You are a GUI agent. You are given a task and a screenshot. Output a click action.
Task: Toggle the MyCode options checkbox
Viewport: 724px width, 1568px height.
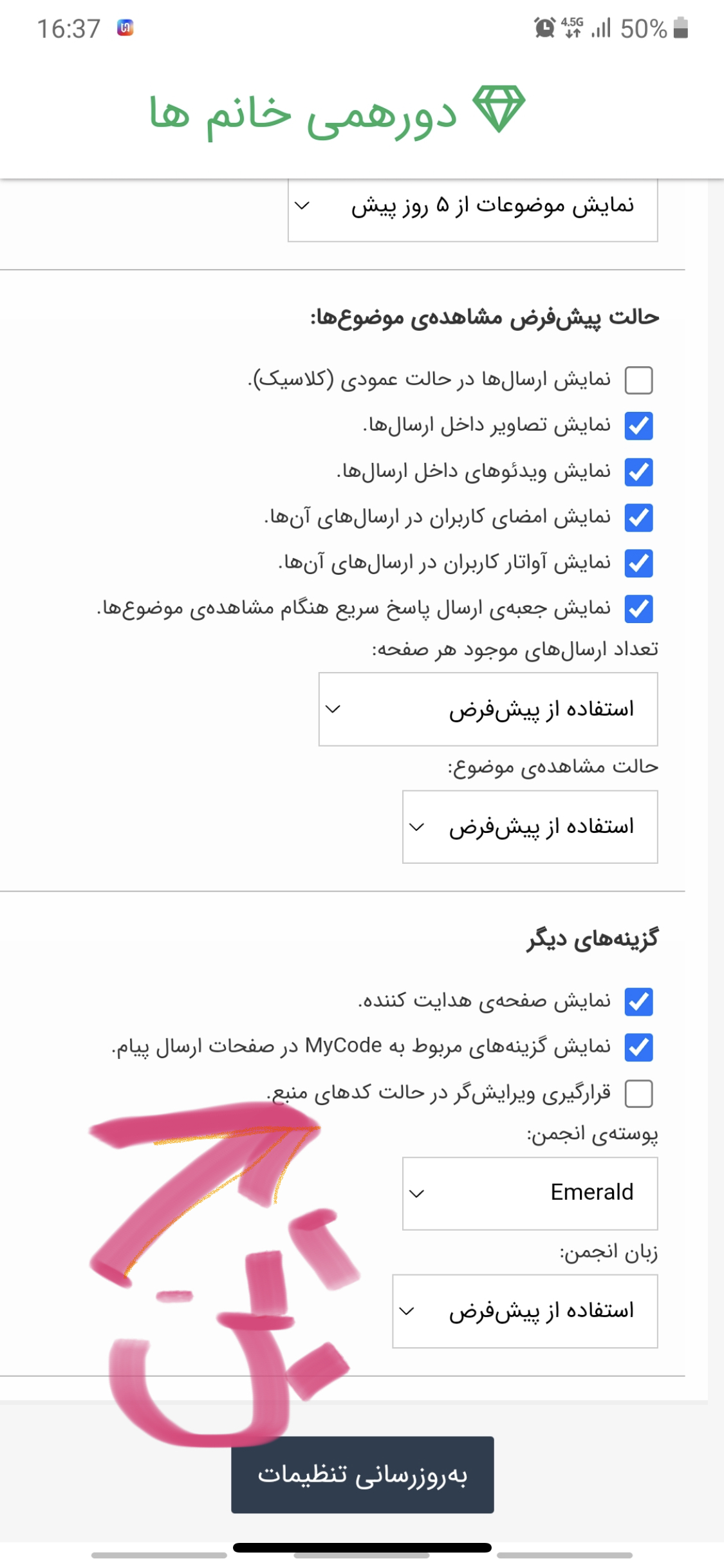pos(638,1047)
